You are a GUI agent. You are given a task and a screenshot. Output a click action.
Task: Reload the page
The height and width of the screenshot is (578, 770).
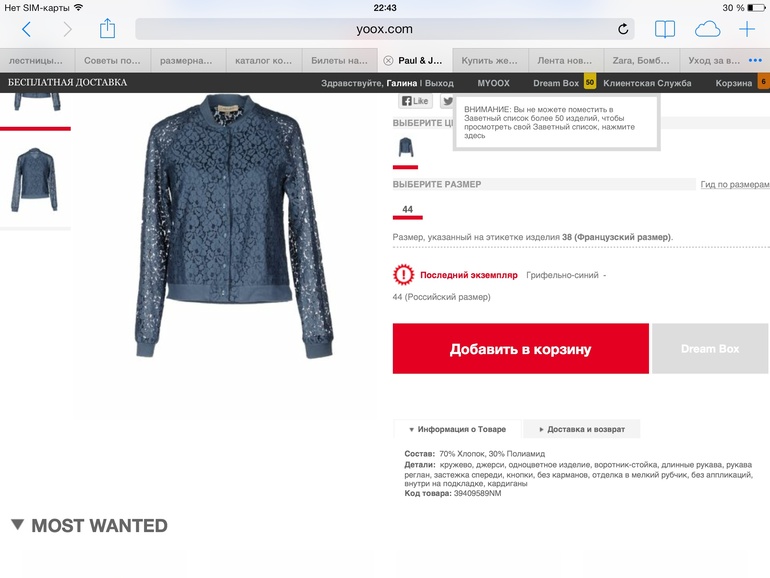pos(623,30)
